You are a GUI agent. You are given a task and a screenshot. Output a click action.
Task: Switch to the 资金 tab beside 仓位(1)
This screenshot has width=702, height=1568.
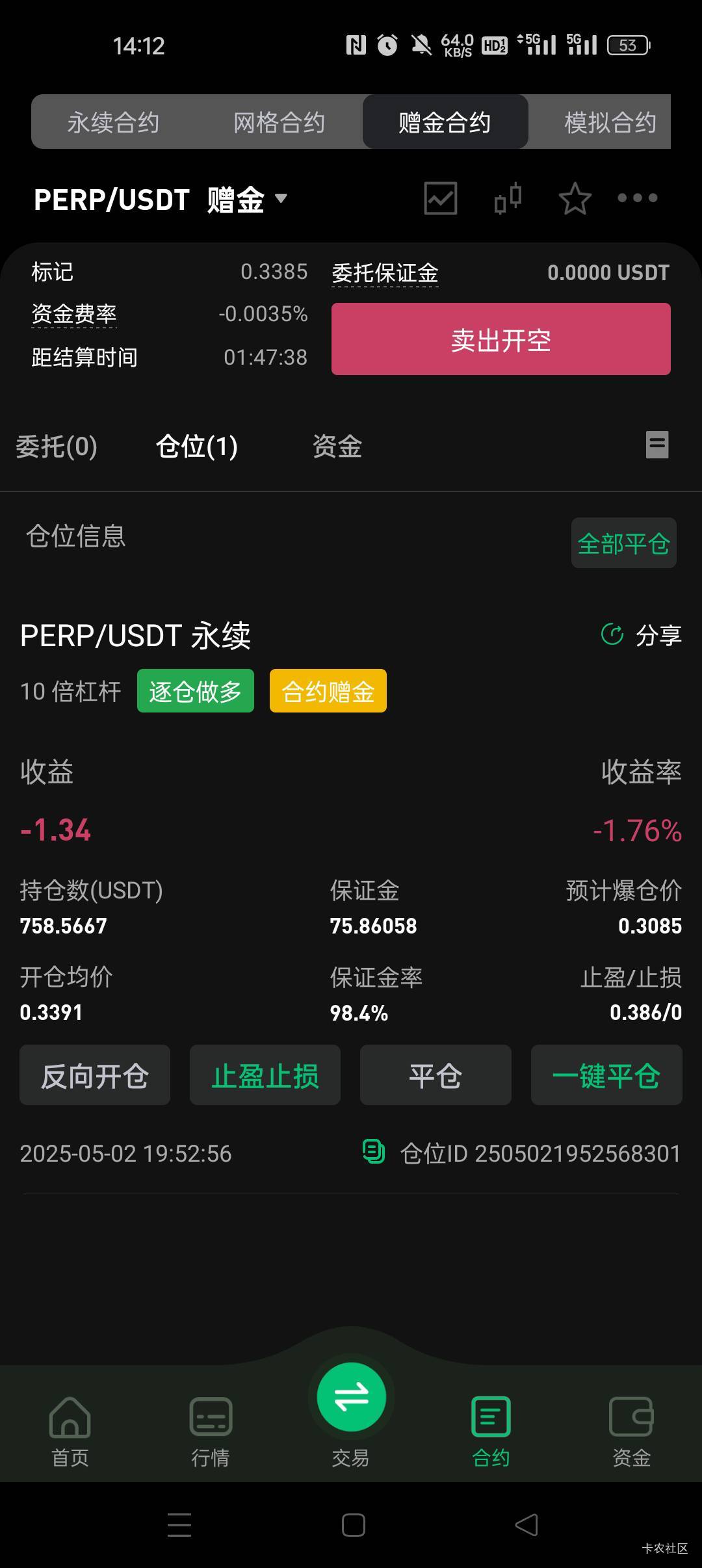click(x=337, y=447)
